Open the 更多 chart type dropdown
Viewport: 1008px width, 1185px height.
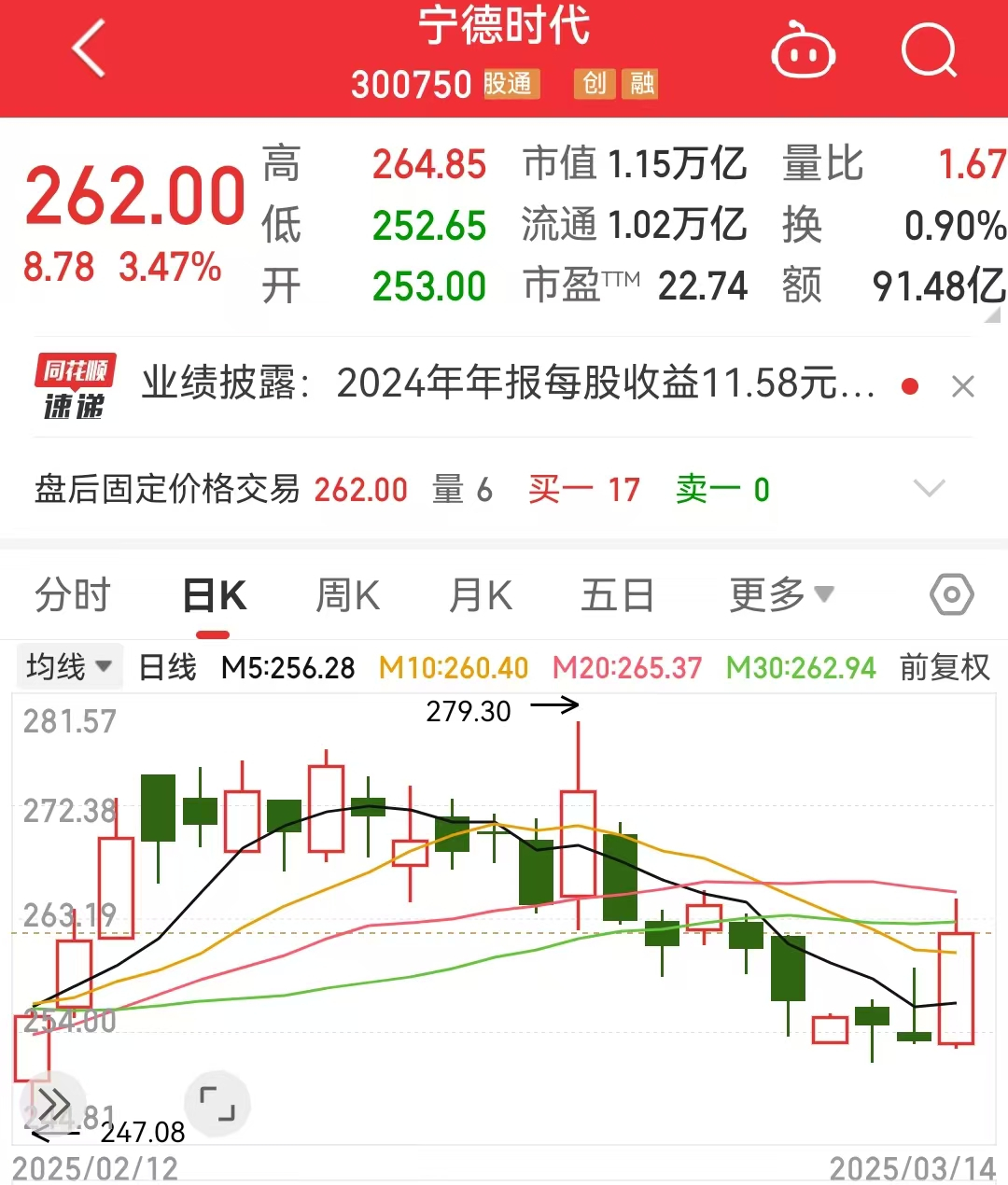click(x=782, y=594)
